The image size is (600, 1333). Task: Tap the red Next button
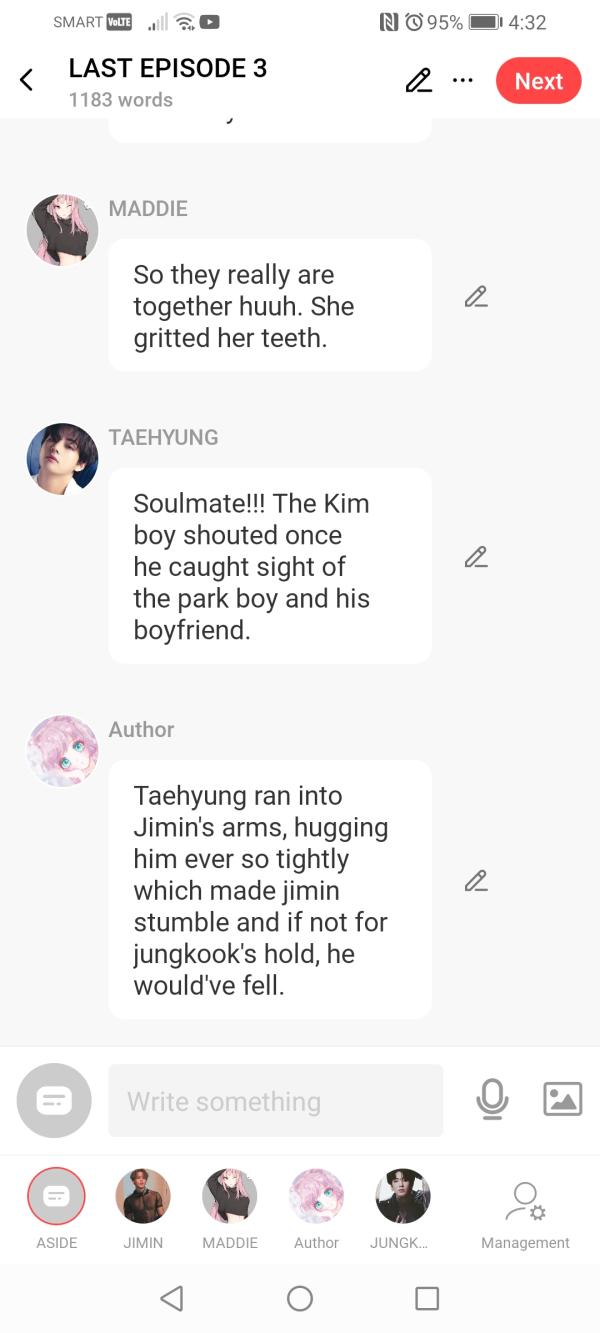tap(538, 81)
